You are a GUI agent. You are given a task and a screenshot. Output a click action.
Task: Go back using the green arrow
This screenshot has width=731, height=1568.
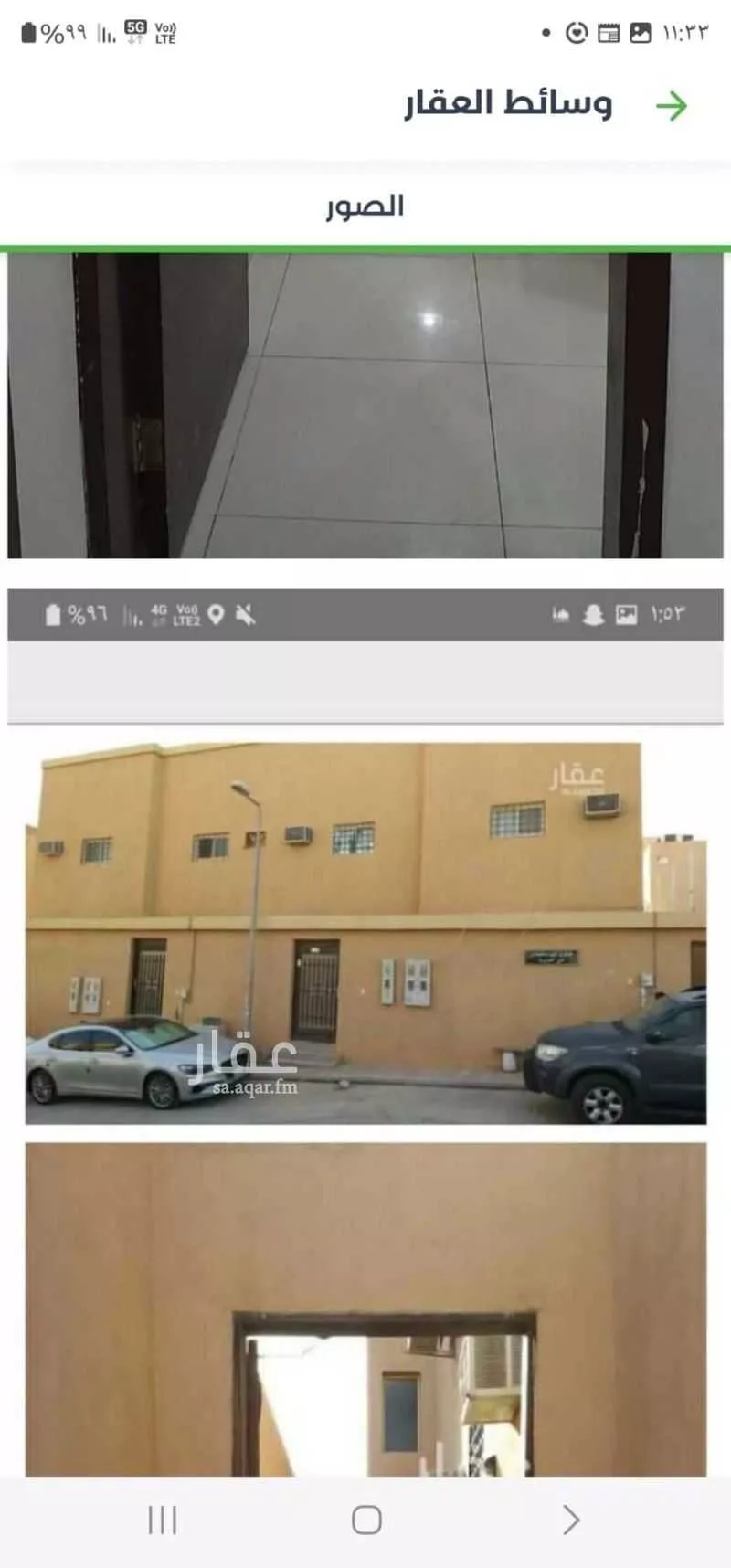point(672,106)
